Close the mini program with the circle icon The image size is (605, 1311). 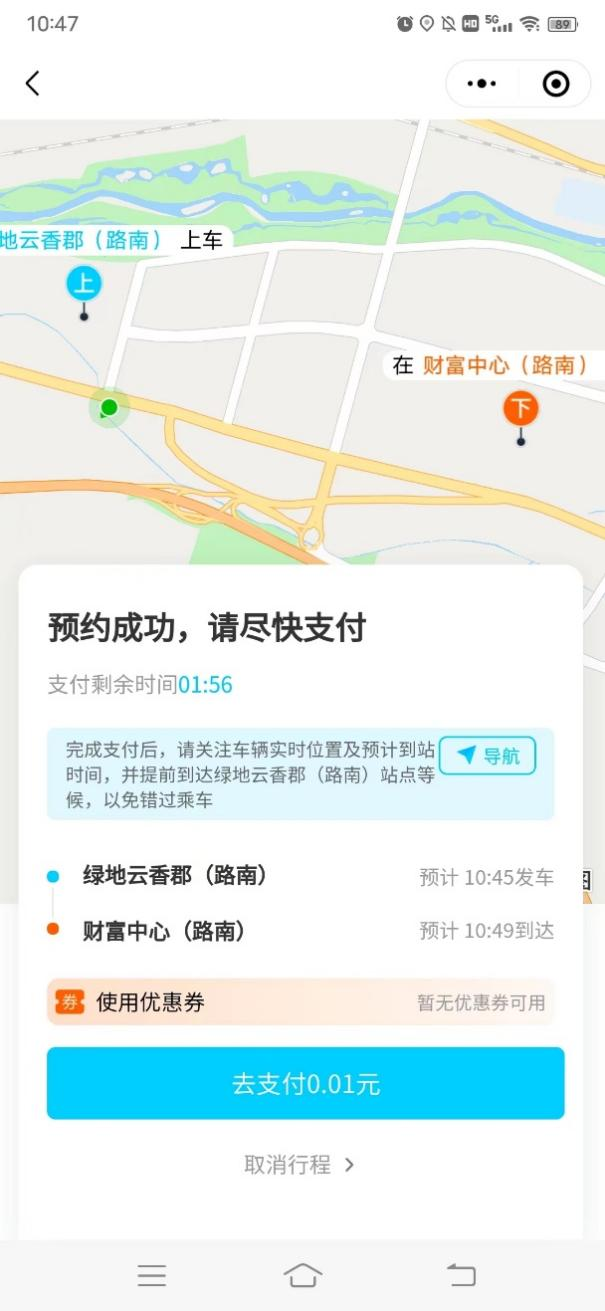pyautogui.click(x=555, y=84)
